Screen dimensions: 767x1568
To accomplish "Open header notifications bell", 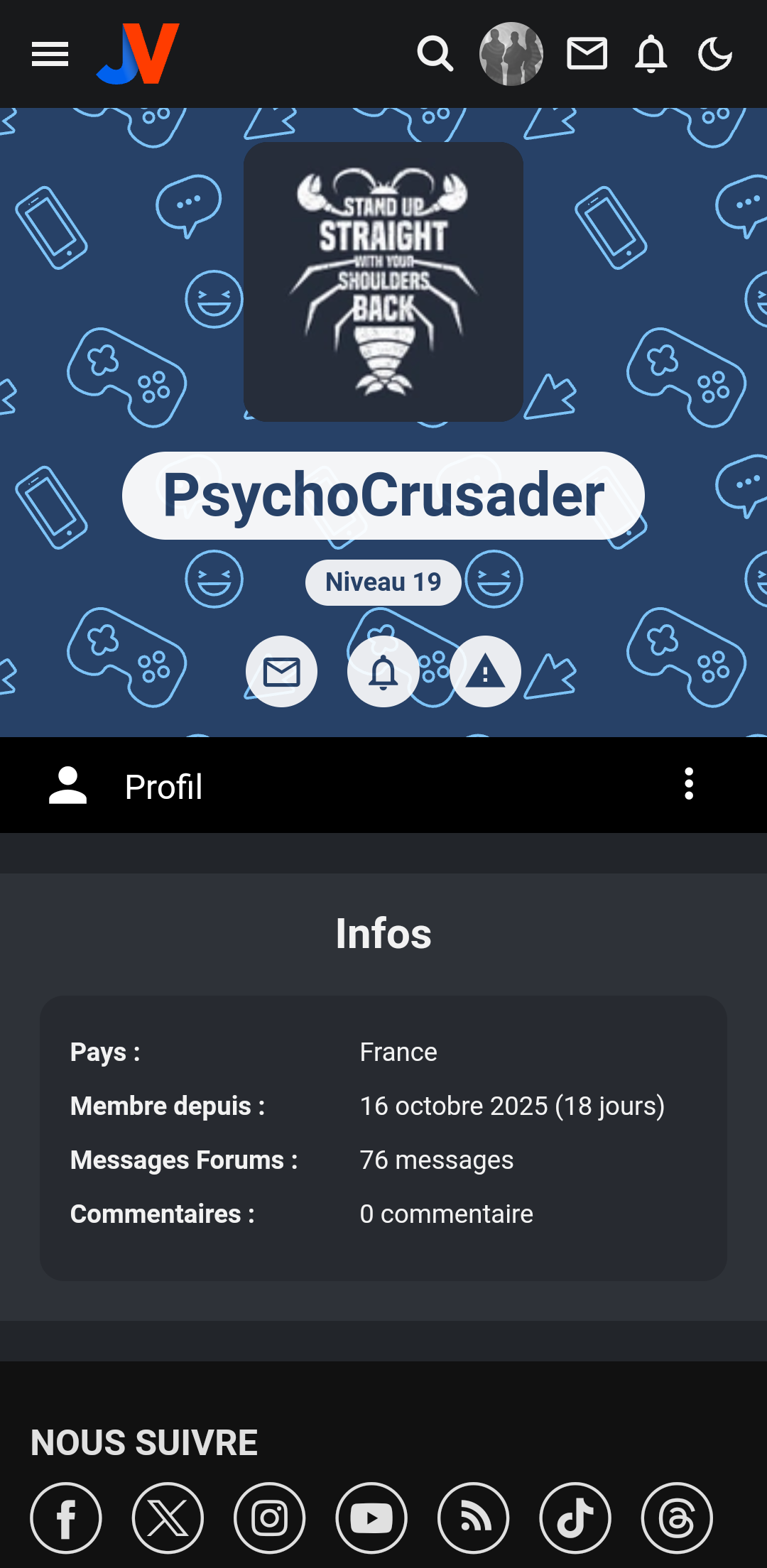I will coord(651,54).
